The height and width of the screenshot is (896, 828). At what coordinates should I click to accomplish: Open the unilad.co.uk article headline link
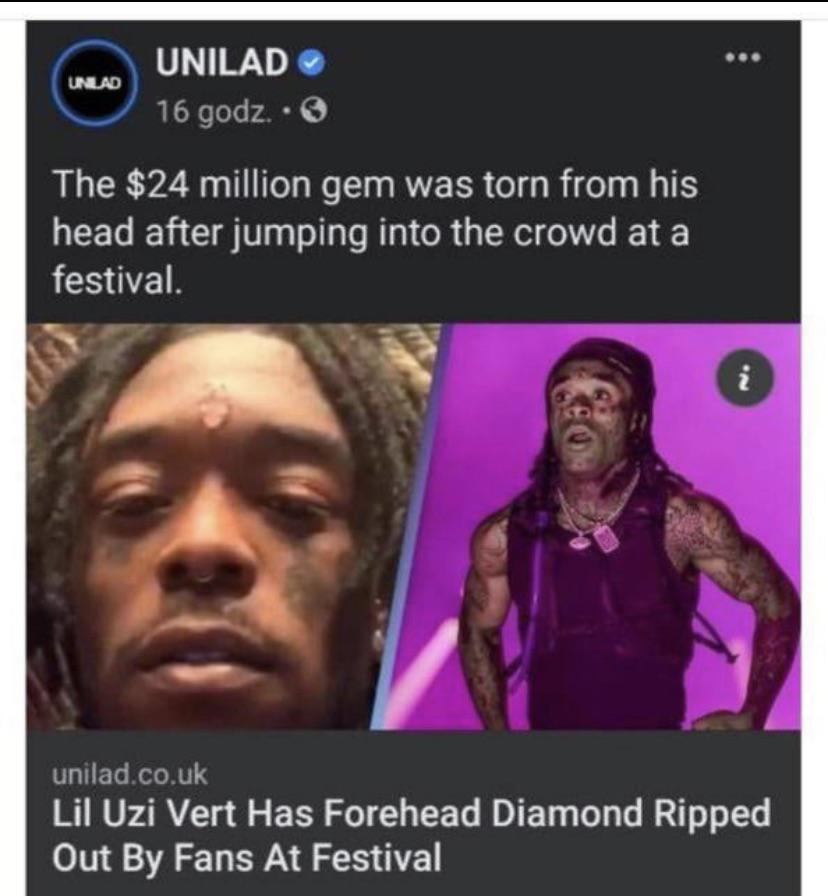[410, 834]
